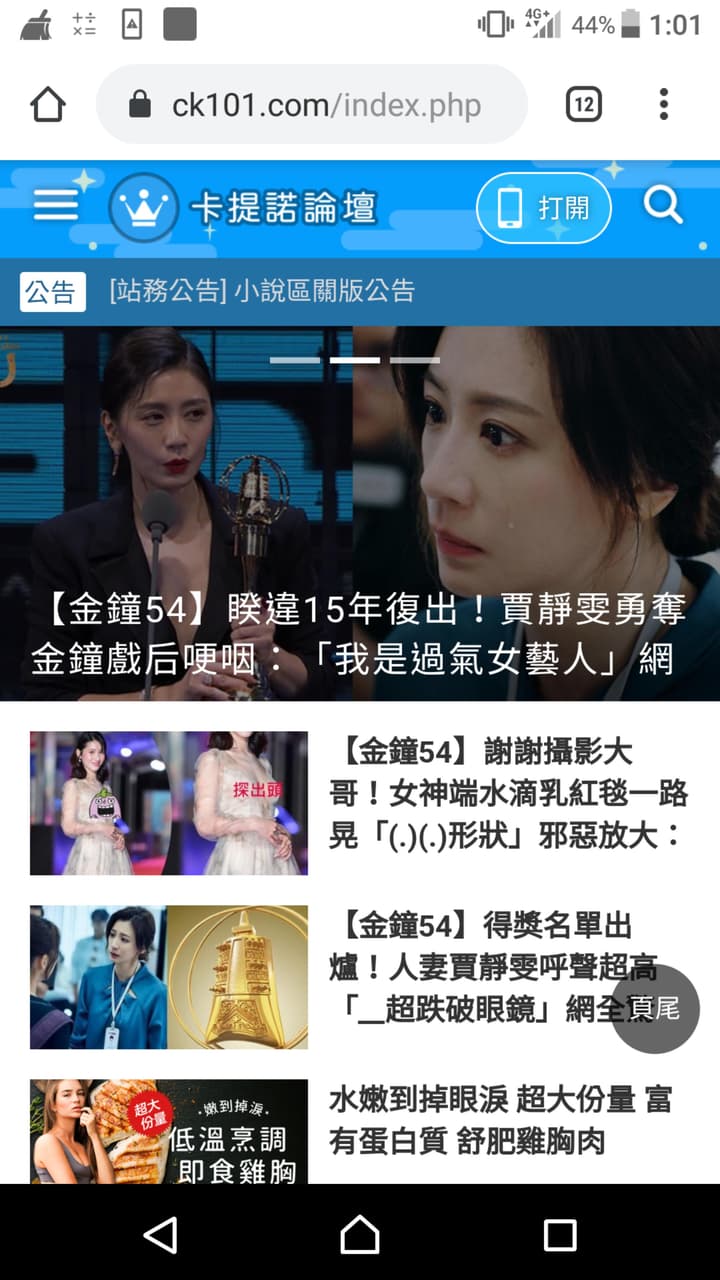Open the forum search icon
Image resolution: width=720 pixels, height=1280 pixels.
[663, 206]
